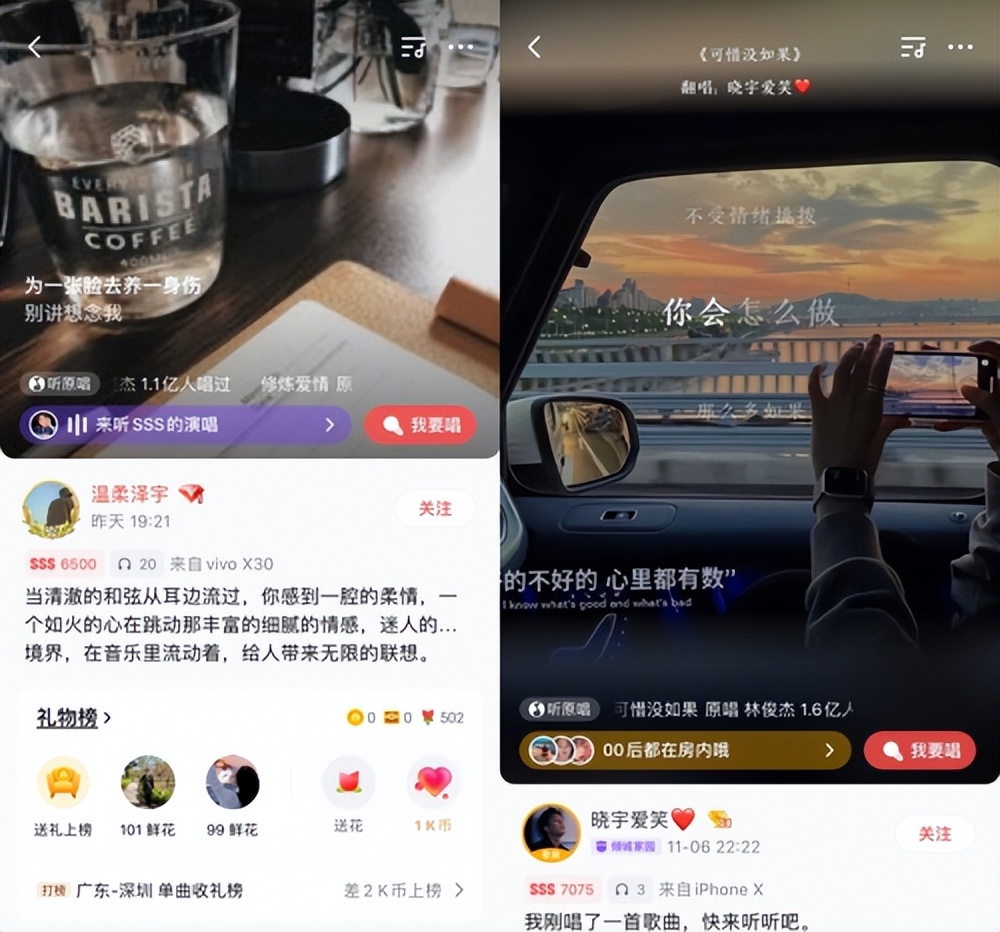The width and height of the screenshot is (1000, 932).
Task: Play 听原唱 for 可惜没如果
Action: pos(560,709)
